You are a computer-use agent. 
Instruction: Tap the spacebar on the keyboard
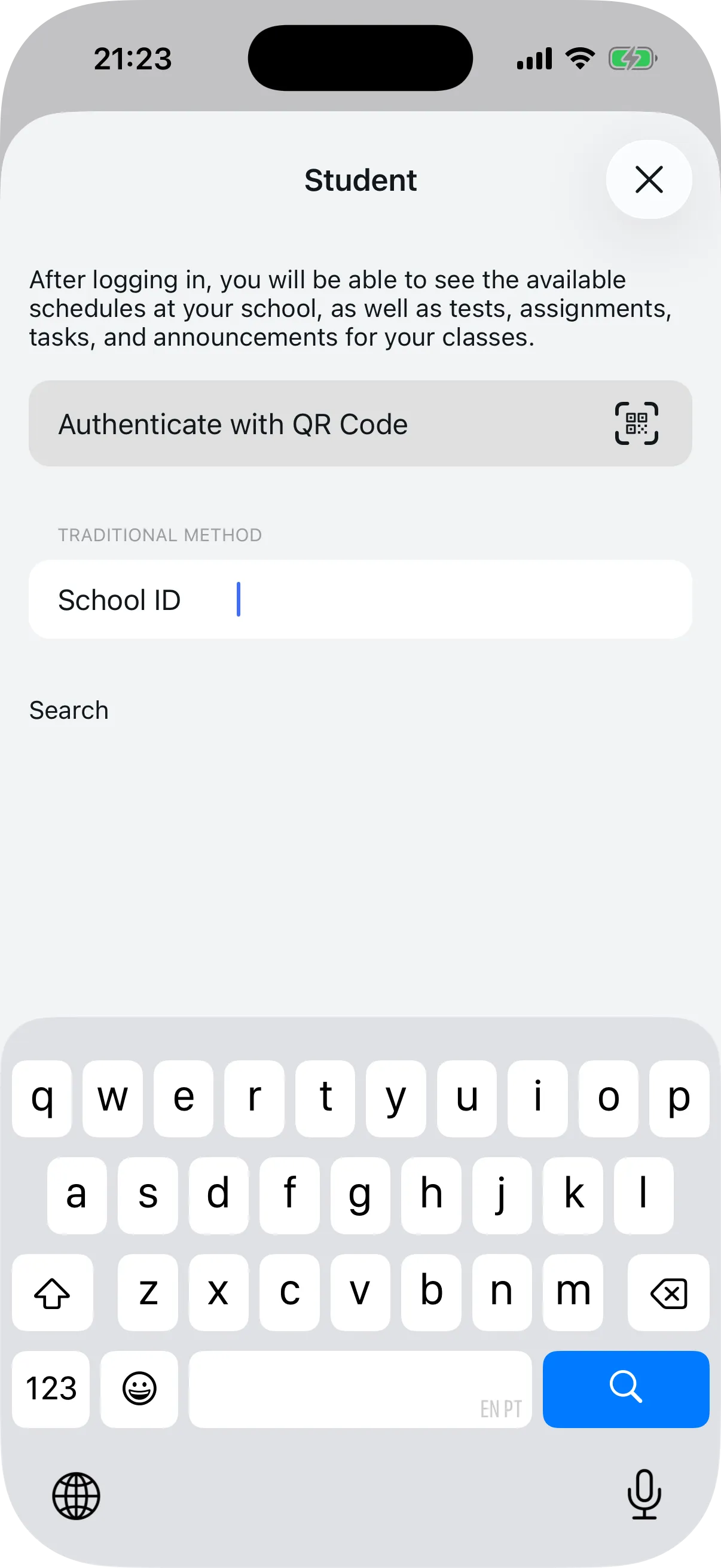click(x=360, y=1389)
